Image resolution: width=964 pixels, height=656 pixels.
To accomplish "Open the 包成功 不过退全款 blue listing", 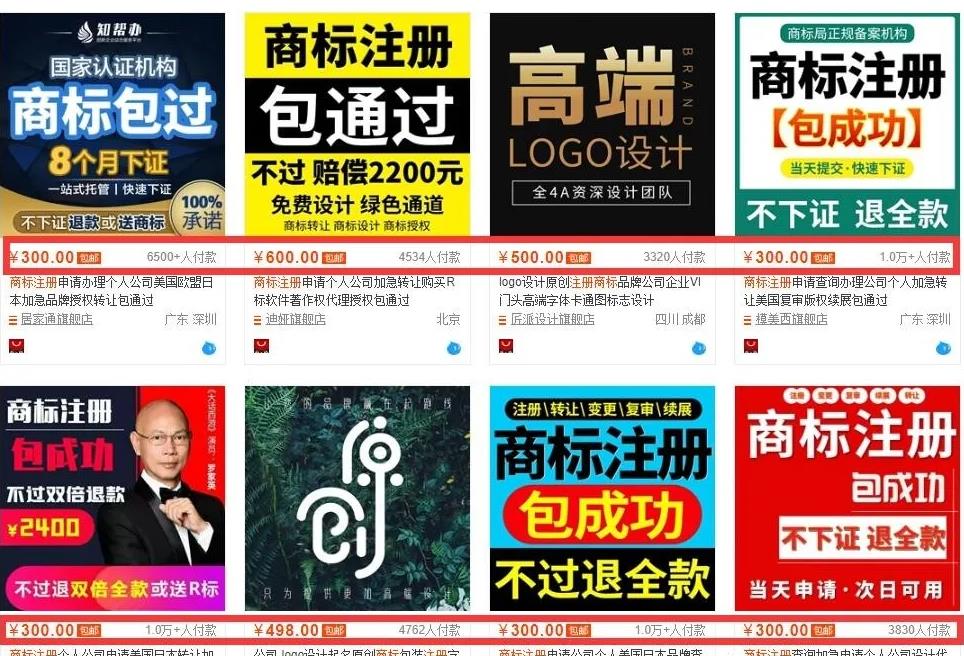I will coord(602,498).
